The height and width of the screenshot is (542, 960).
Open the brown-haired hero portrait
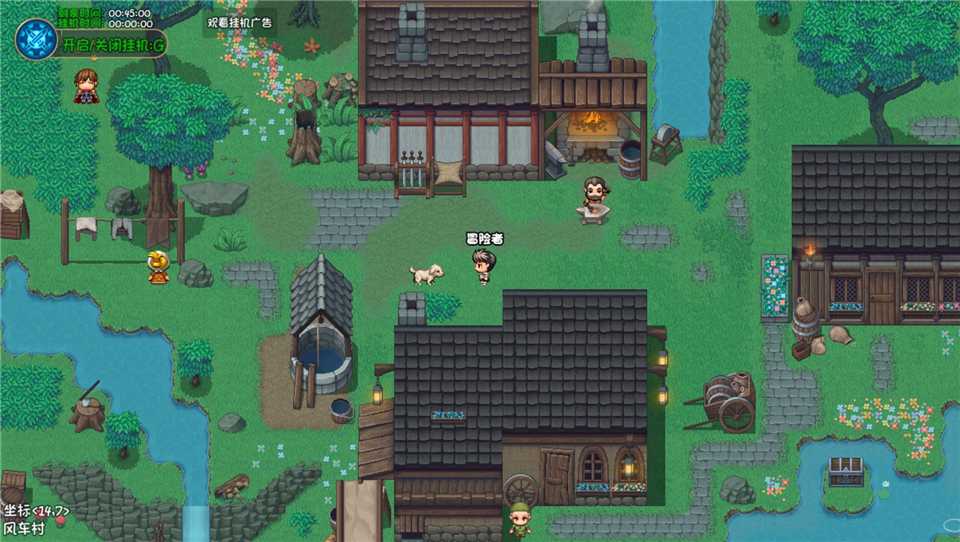87,87
